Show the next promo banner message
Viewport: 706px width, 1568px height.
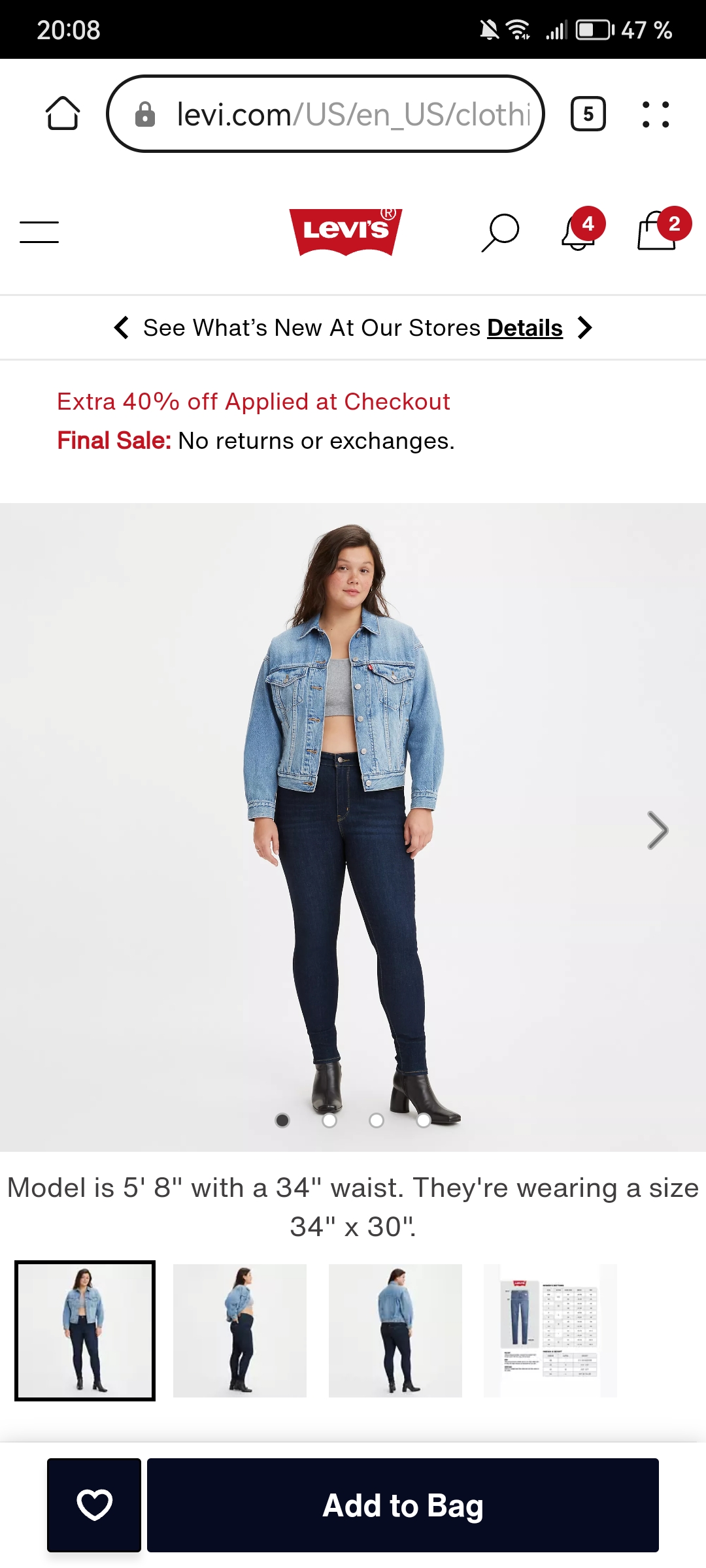(x=585, y=327)
